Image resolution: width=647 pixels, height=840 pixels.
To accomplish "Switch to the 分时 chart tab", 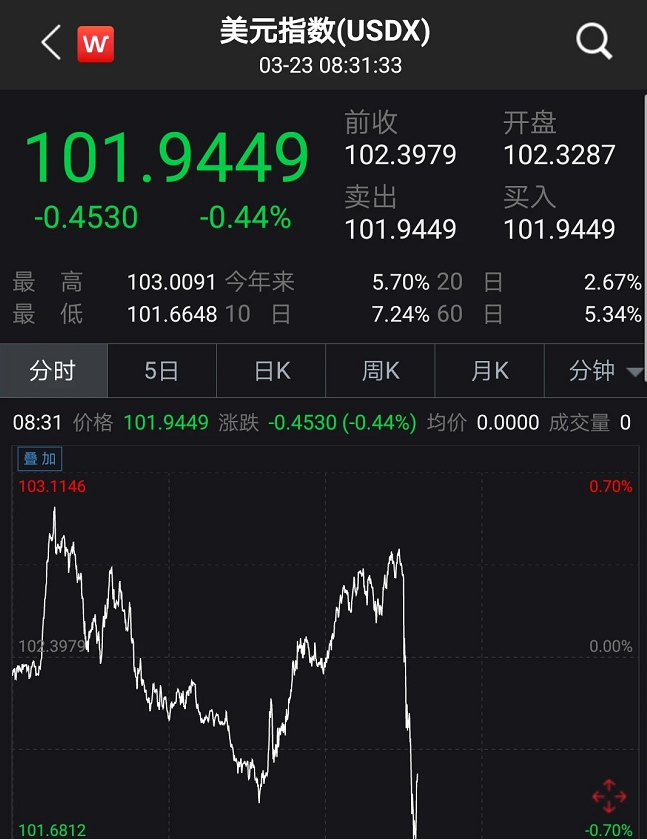I will (x=53, y=371).
